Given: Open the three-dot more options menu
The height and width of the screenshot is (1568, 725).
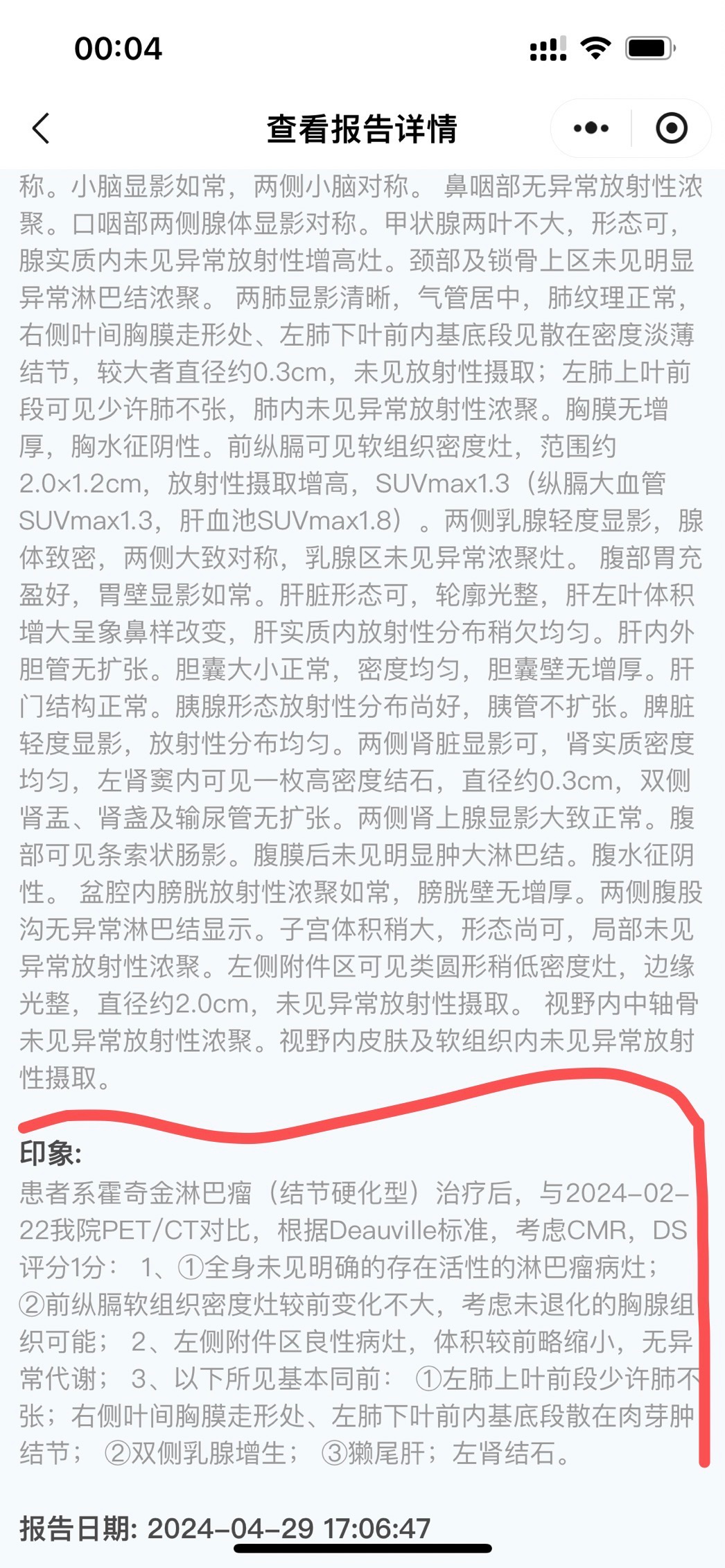Looking at the screenshot, I should click(x=591, y=128).
